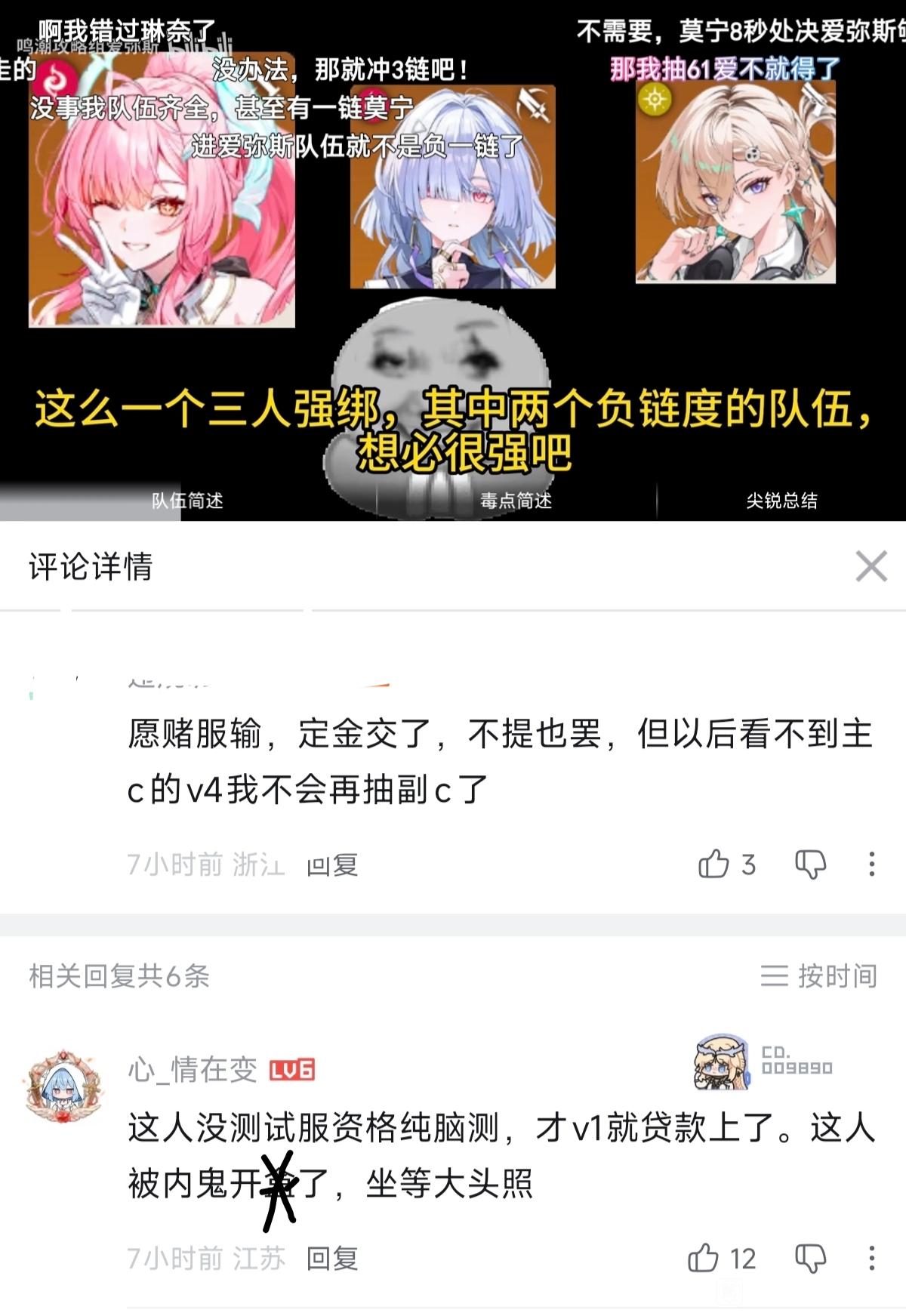Close the comment details panel
Screen dimensions: 906x1316
pyautogui.click(x=871, y=566)
